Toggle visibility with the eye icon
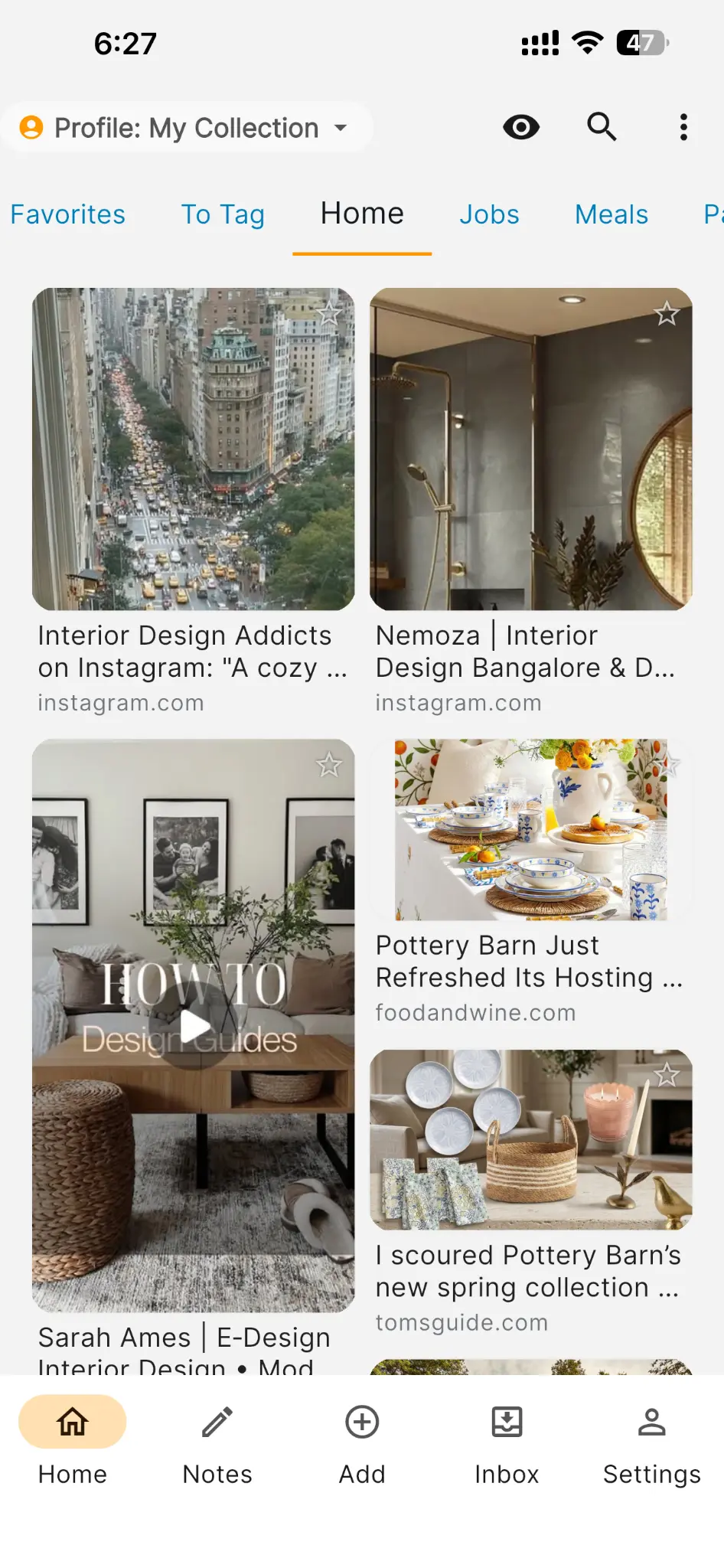Image resolution: width=724 pixels, height=1568 pixels. 521,127
